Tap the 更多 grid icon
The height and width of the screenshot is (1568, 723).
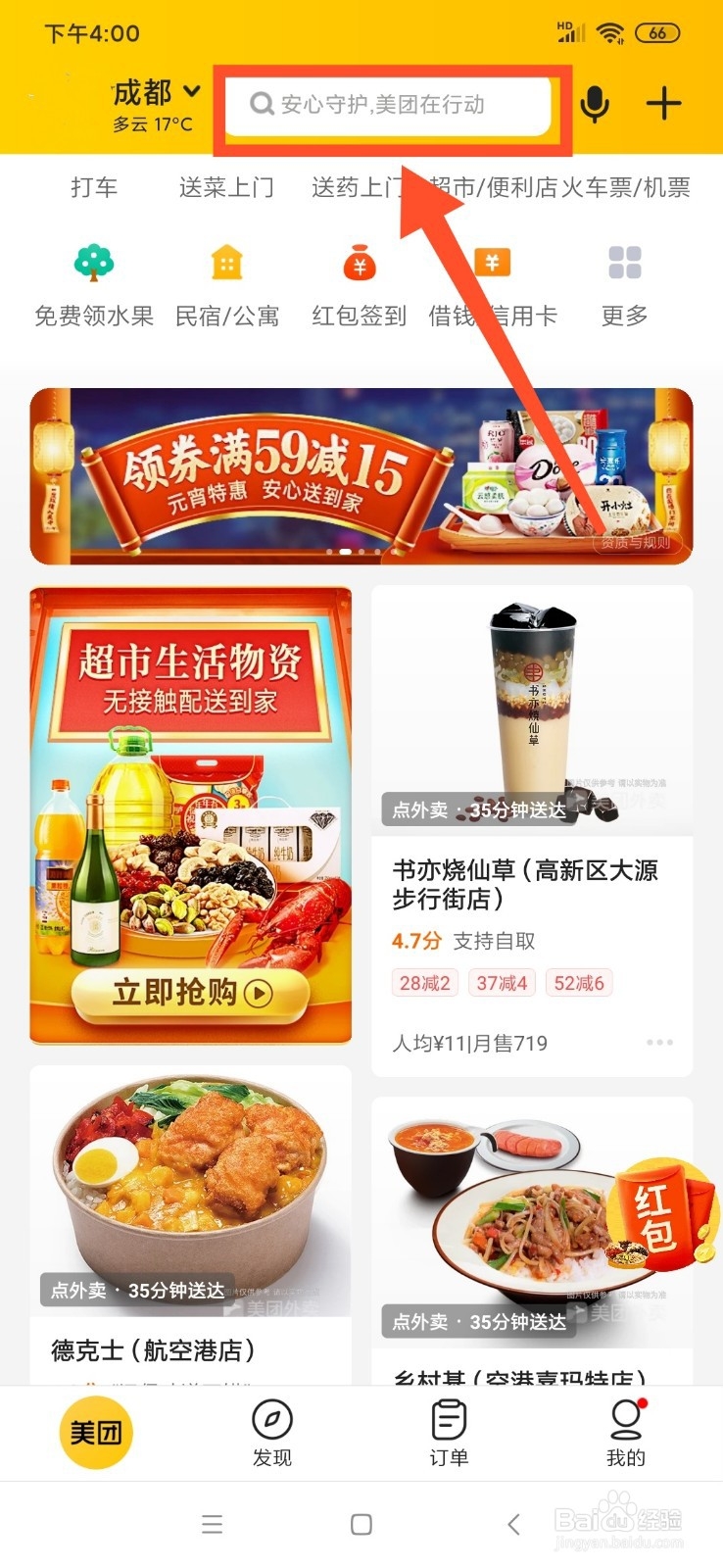coord(624,263)
